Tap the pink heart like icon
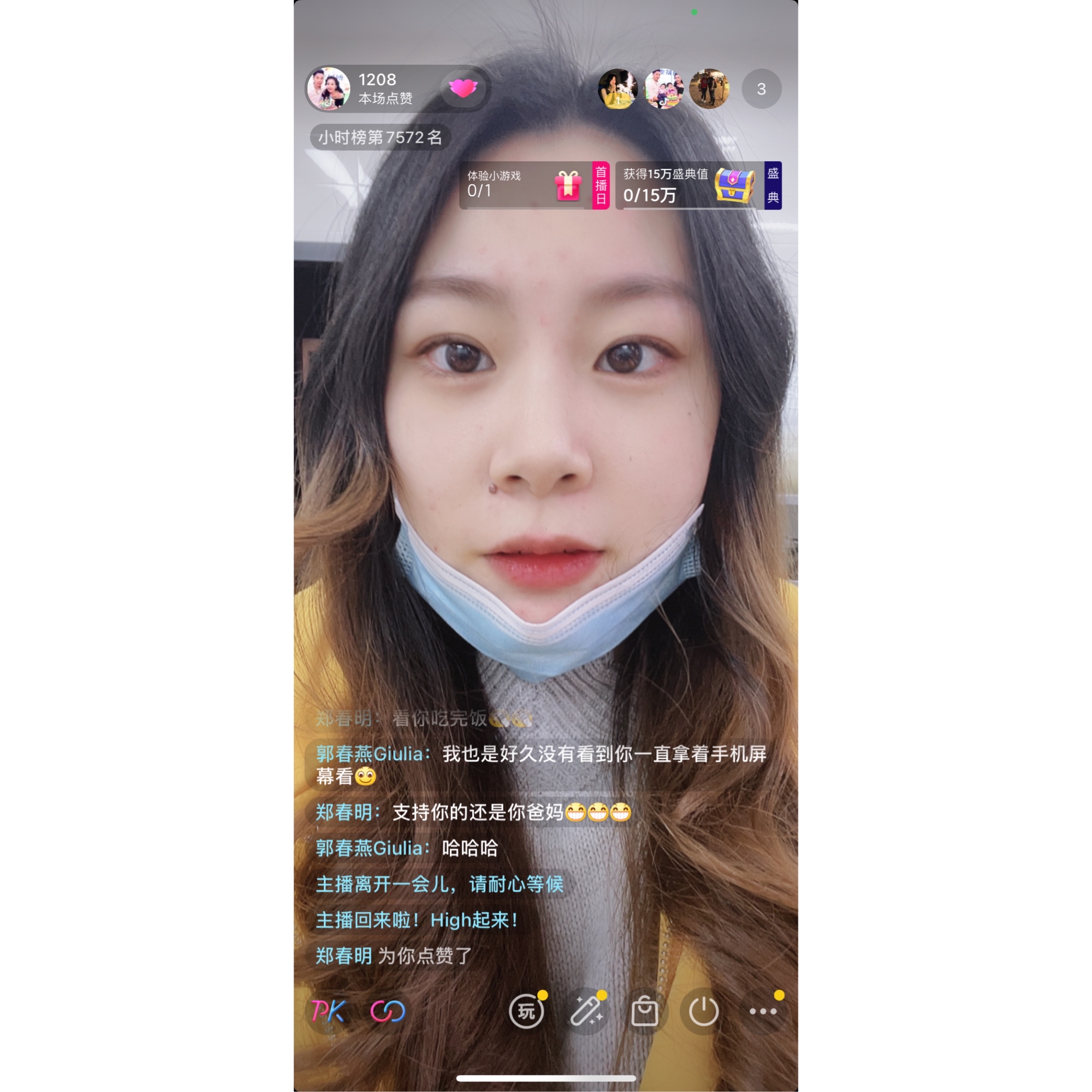 (x=463, y=88)
